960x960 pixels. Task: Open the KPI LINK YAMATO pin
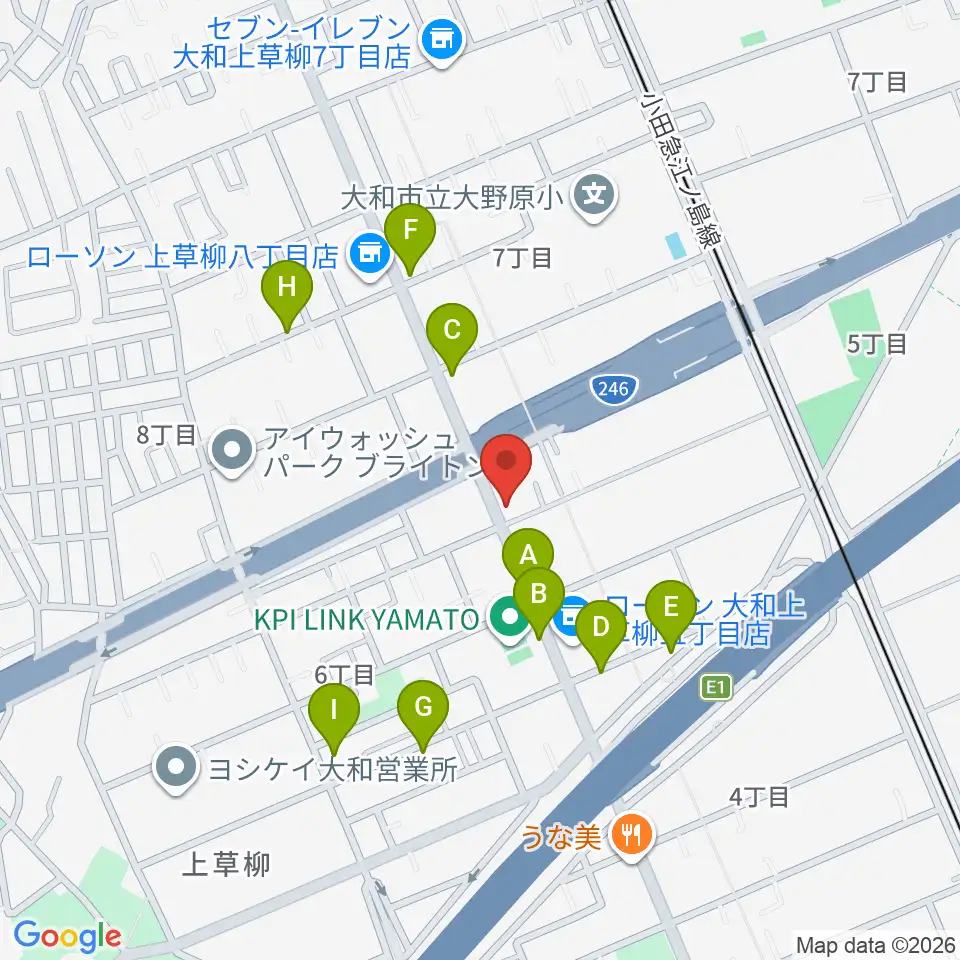[x=509, y=620]
